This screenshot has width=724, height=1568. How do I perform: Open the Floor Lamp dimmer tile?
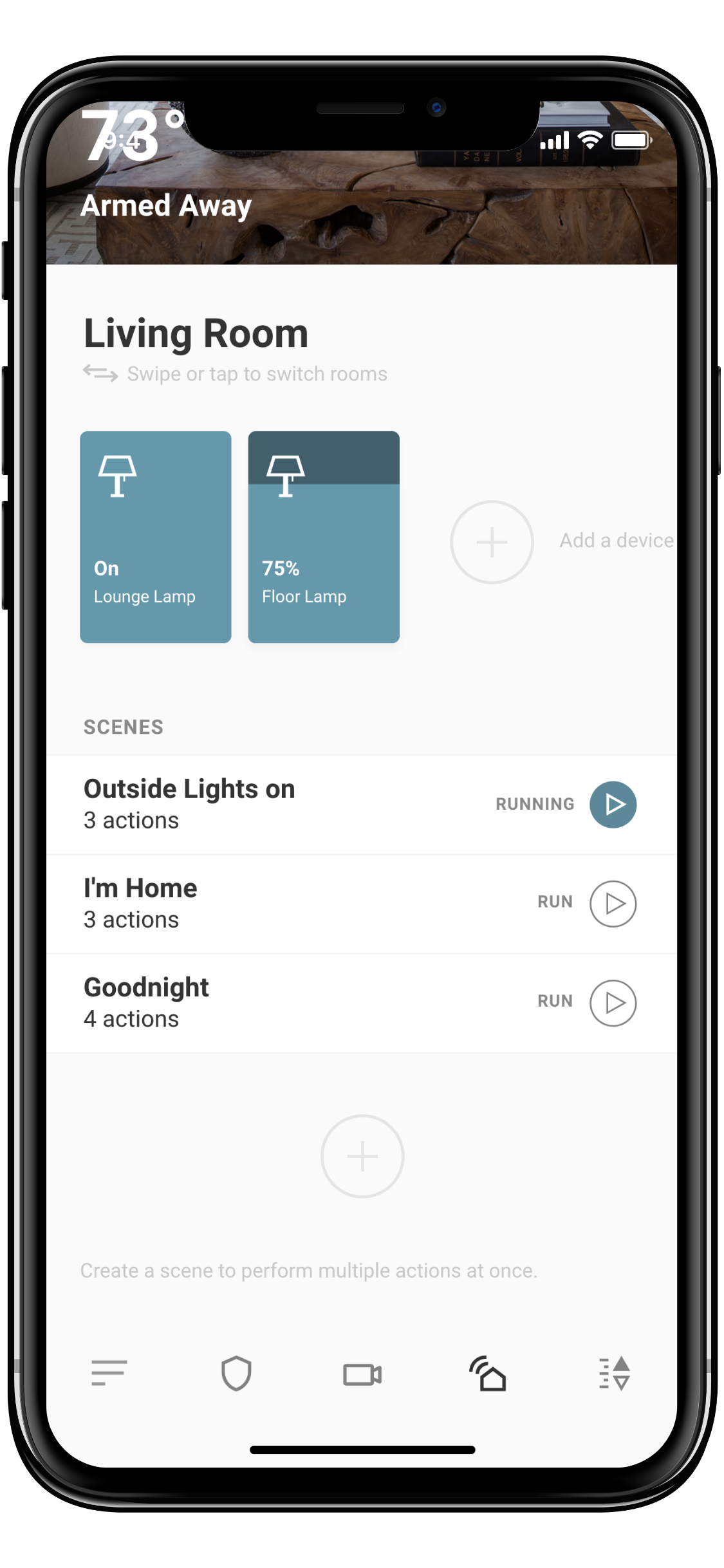pos(324,537)
